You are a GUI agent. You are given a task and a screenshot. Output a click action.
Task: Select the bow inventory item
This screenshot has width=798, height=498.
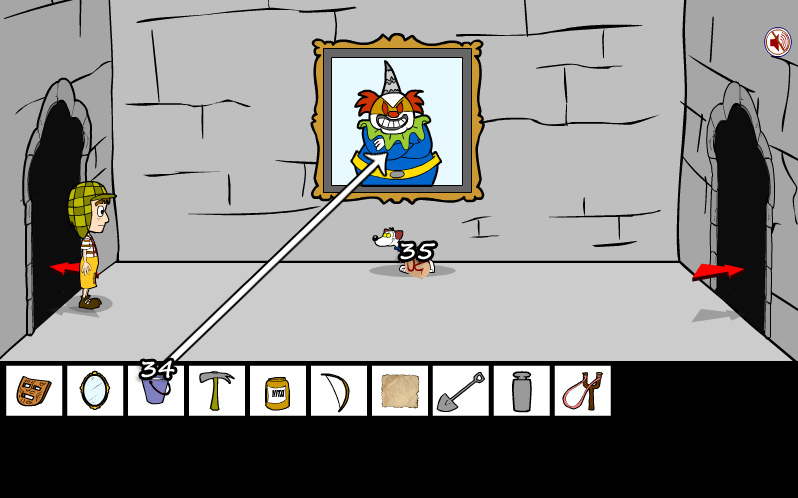click(x=338, y=391)
